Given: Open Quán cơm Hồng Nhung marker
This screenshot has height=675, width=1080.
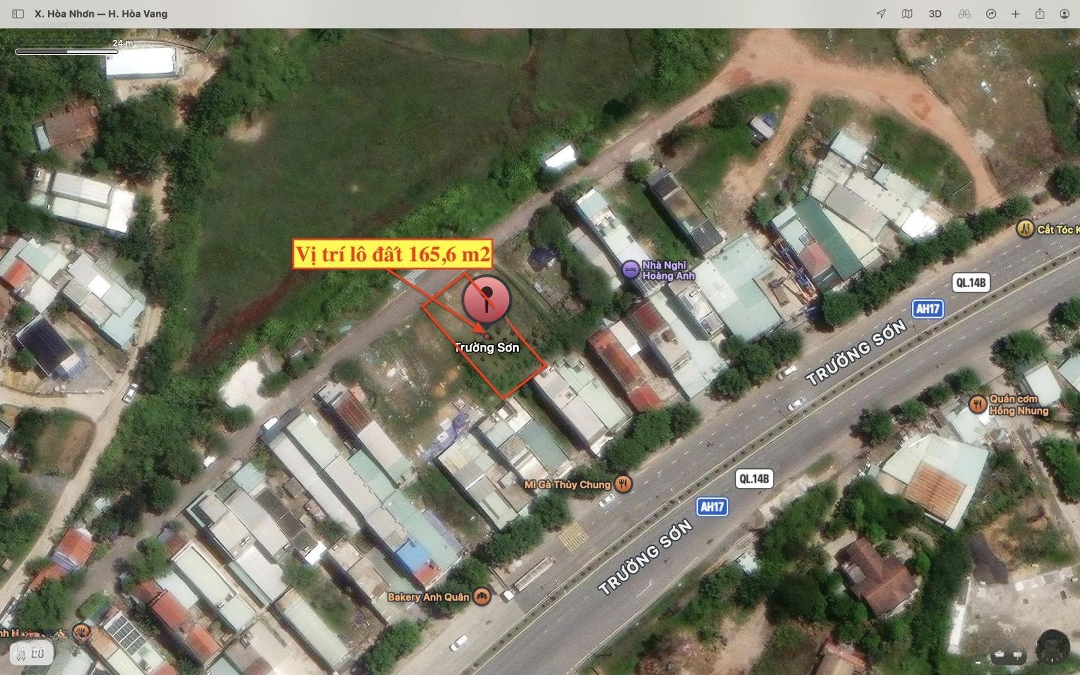Looking at the screenshot, I should pyautogui.click(x=977, y=404).
